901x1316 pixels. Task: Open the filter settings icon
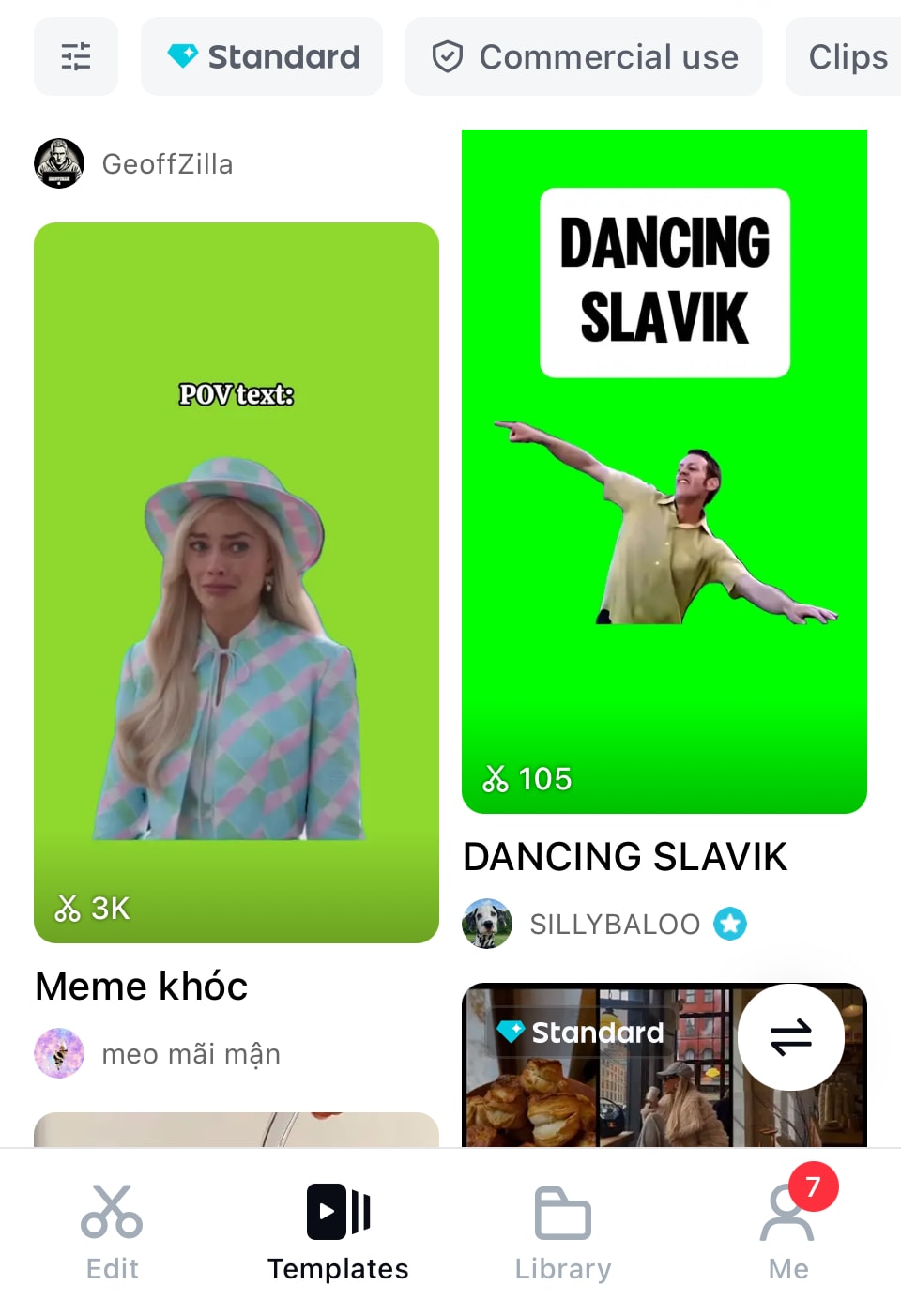coord(76,56)
